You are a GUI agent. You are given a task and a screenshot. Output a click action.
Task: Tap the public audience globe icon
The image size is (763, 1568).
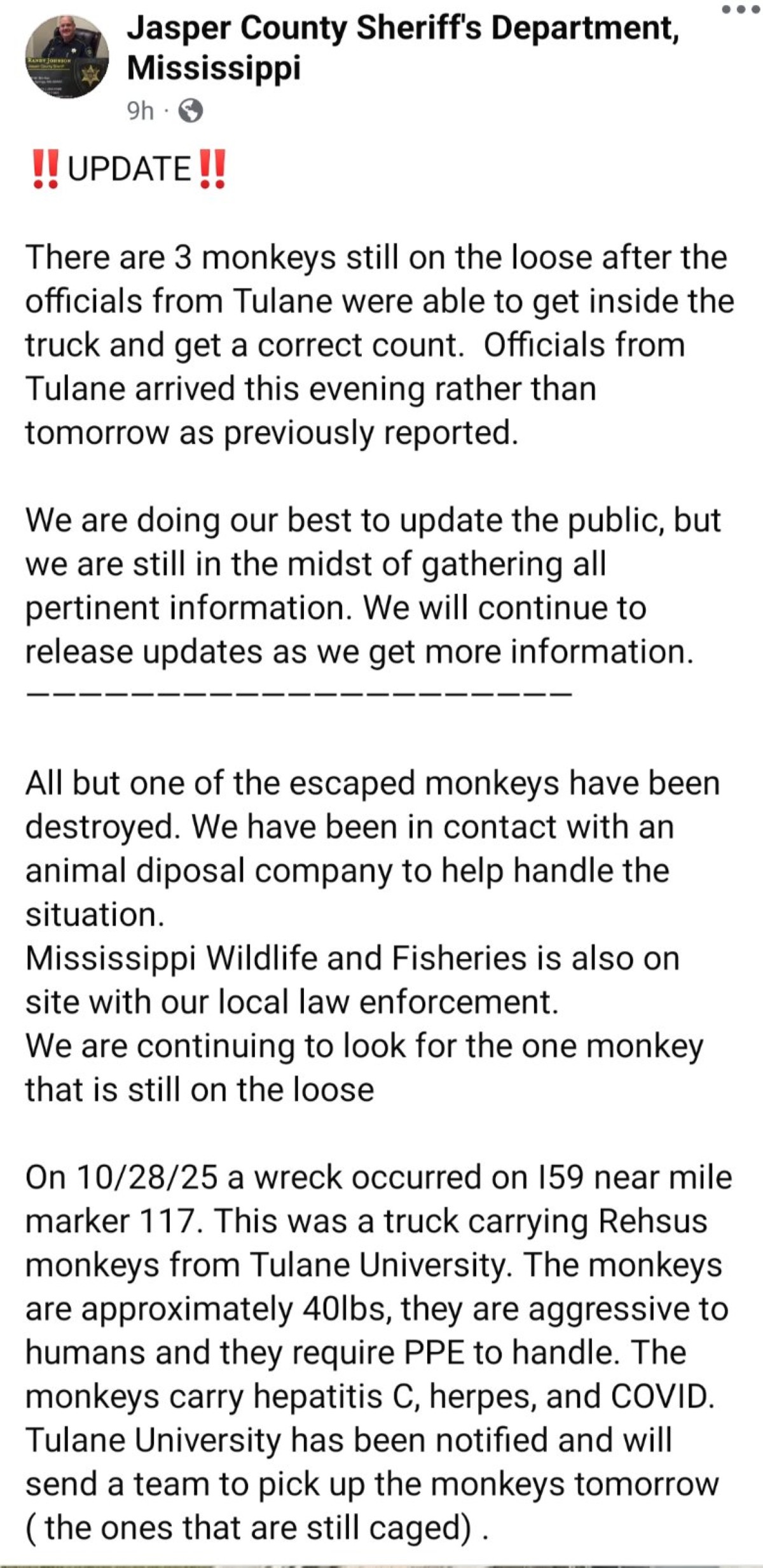pyautogui.click(x=191, y=111)
